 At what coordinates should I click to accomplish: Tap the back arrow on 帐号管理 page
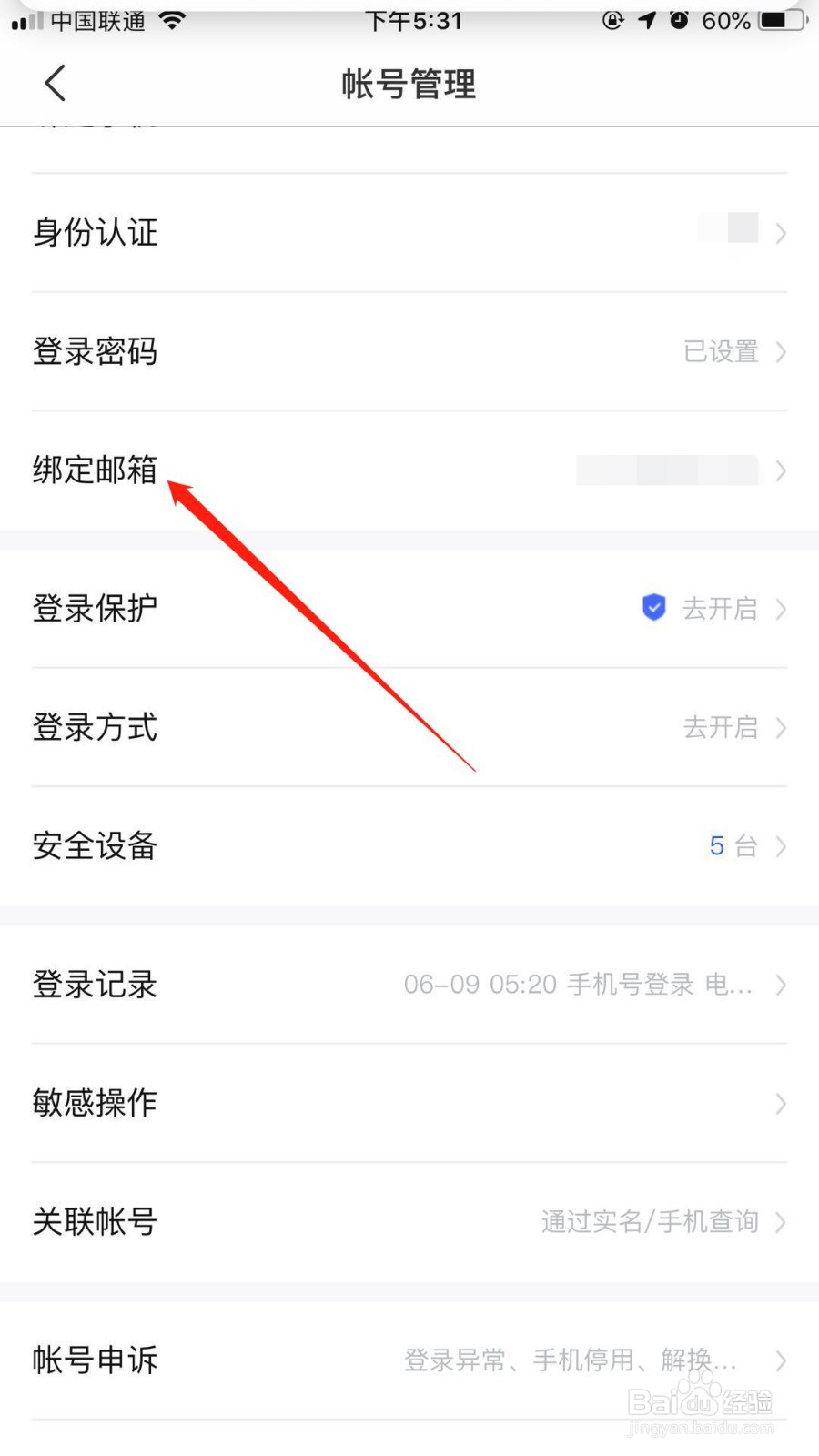pos(55,82)
